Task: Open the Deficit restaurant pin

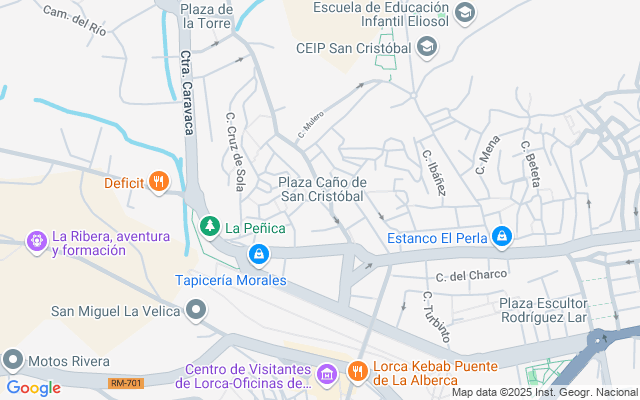Action: pyautogui.click(x=159, y=182)
